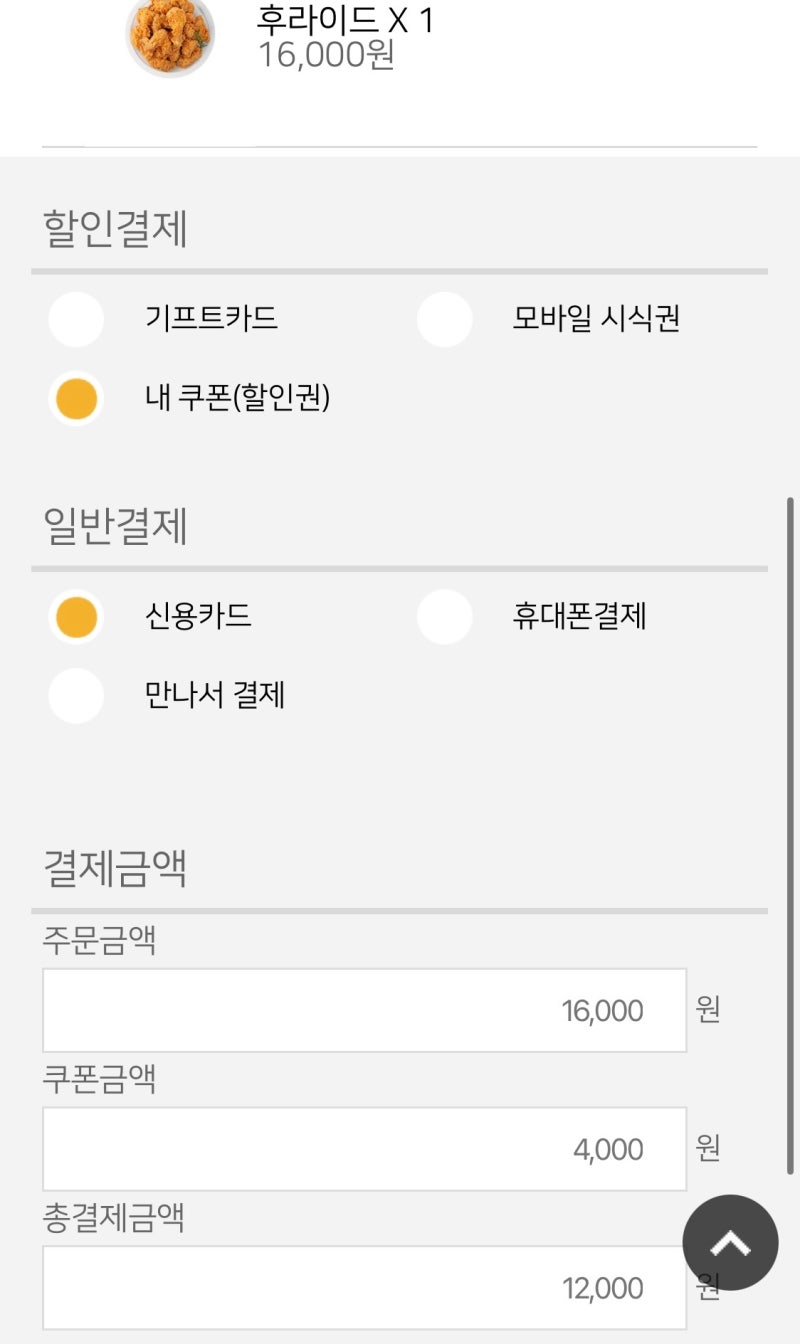
Task: Click the 결제금액 section header
Action: tap(110, 868)
